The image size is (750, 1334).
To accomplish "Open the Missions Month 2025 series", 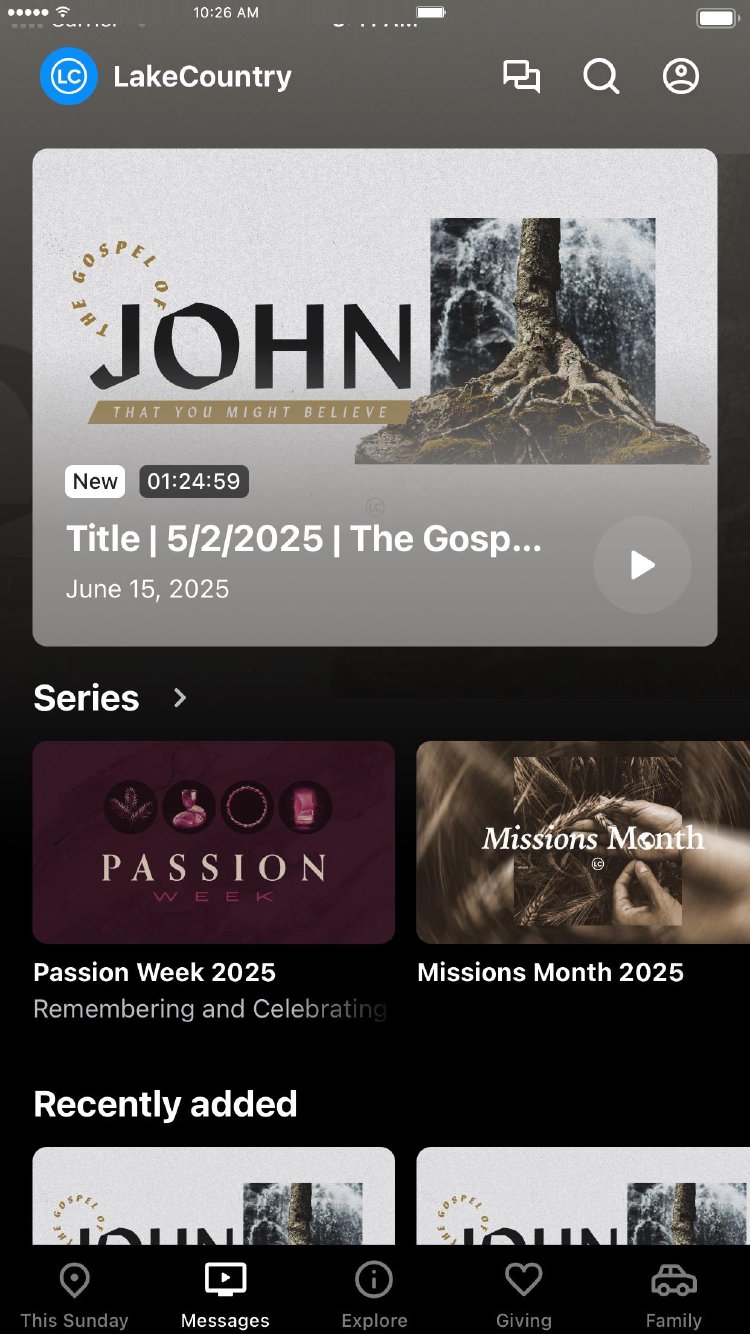I will [x=583, y=842].
